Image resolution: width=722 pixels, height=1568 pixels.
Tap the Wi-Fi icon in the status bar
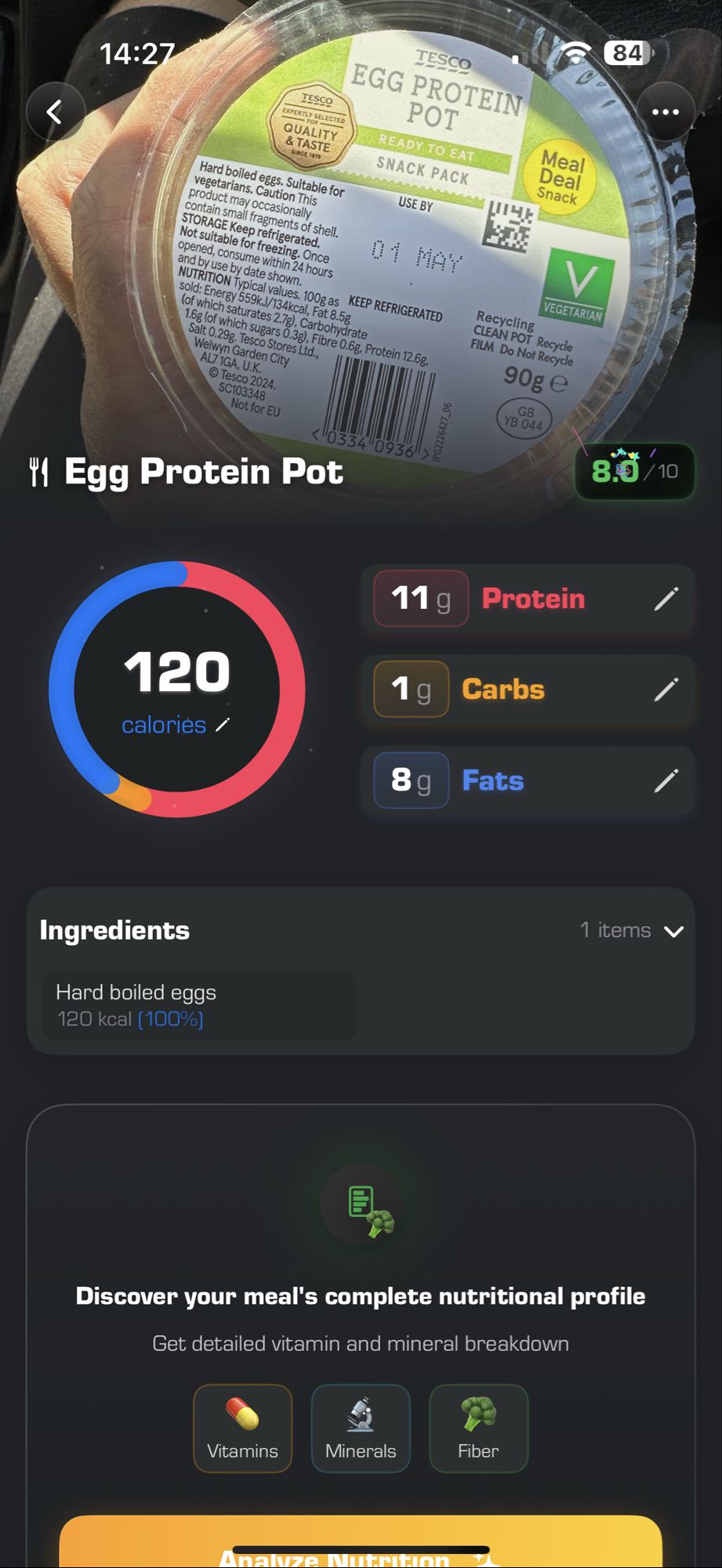pyautogui.click(x=576, y=53)
